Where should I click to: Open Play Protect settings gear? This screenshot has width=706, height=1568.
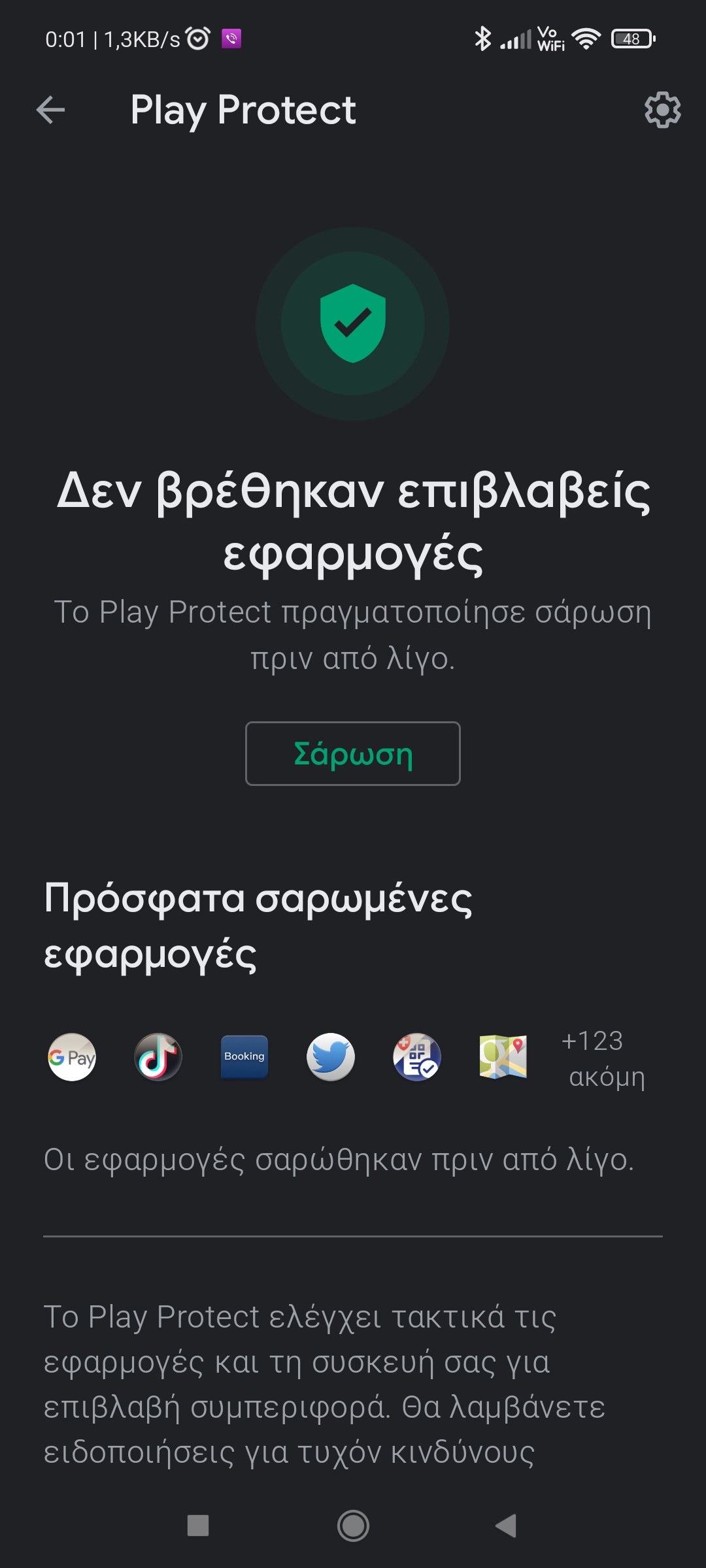662,110
